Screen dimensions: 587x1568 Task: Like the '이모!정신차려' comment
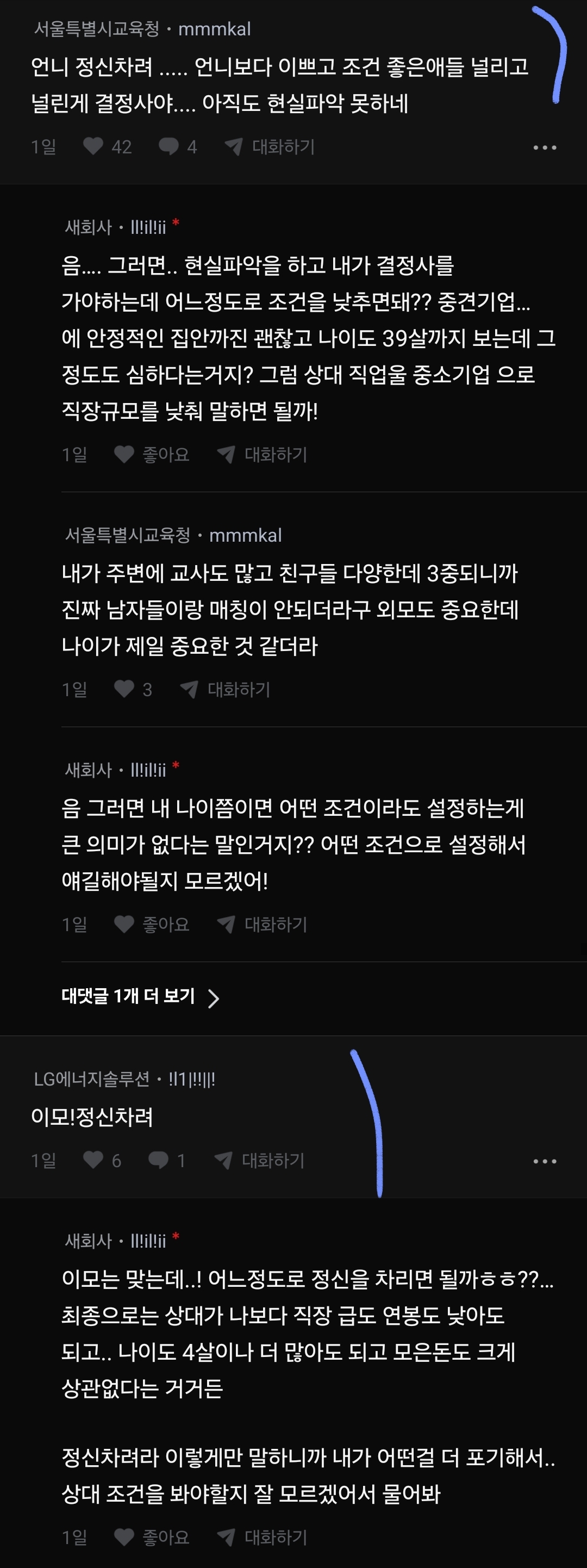(93, 1160)
